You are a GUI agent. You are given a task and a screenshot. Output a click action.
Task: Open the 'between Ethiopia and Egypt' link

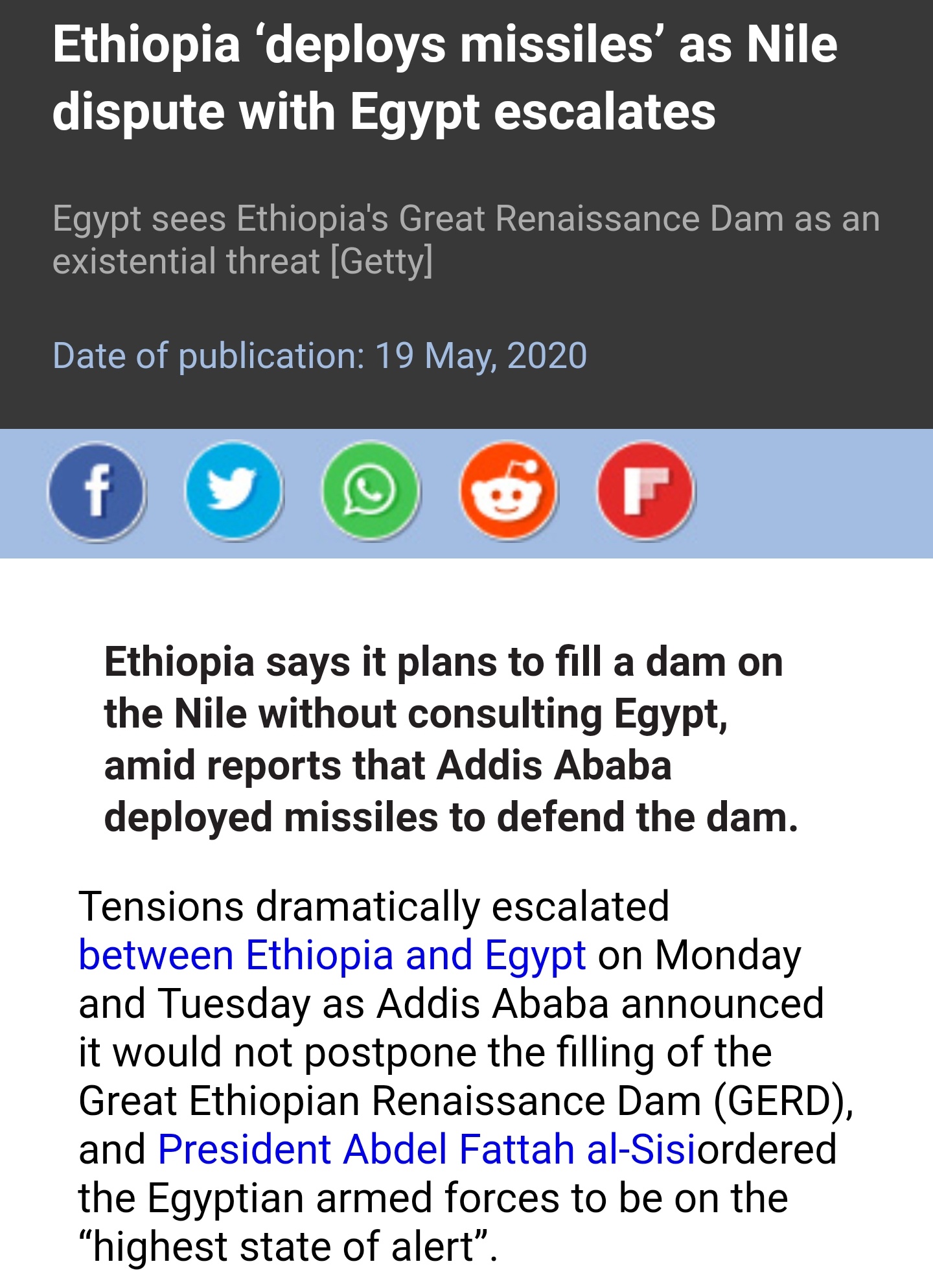(332, 956)
